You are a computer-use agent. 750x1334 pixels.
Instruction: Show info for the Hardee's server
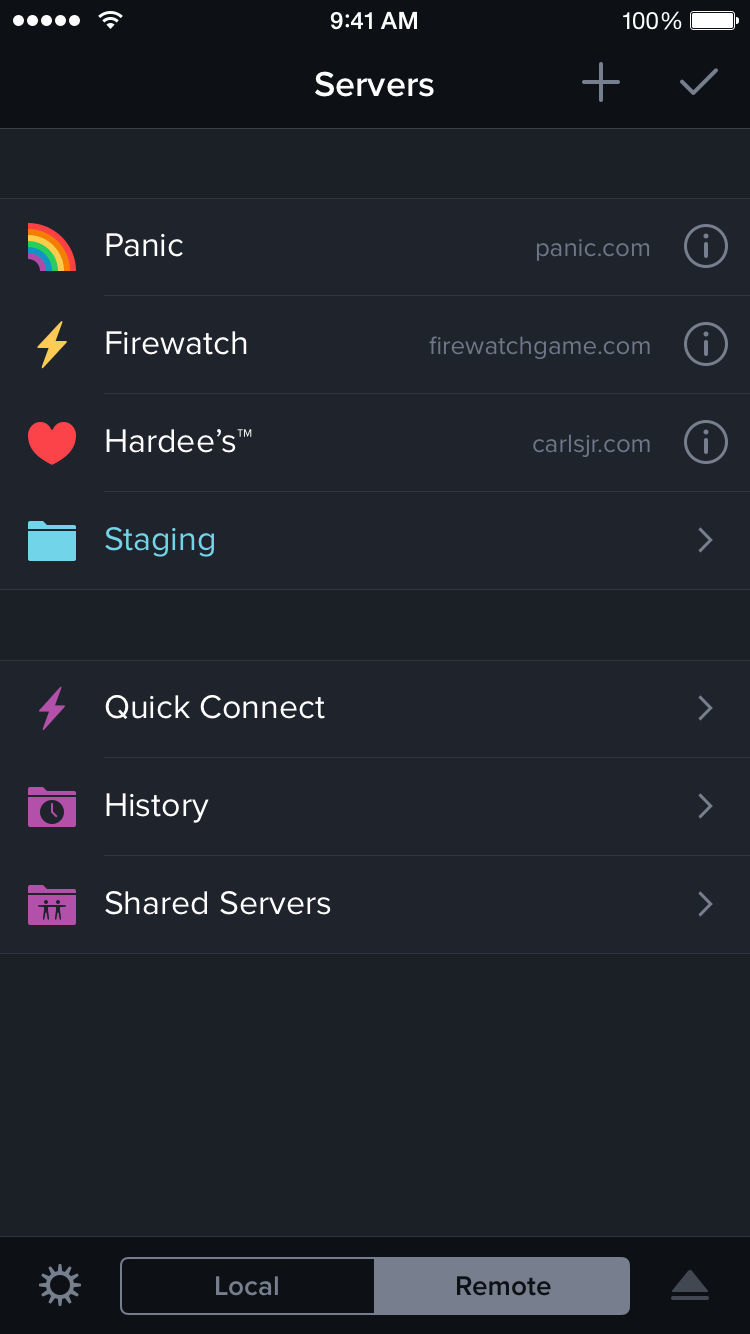click(705, 442)
